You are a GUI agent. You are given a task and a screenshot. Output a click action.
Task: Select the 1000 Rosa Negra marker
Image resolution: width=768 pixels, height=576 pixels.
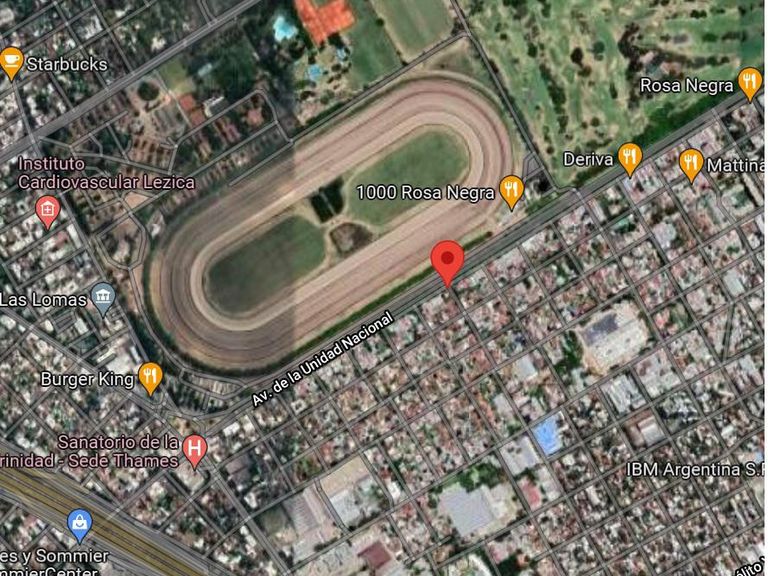pos(511,192)
